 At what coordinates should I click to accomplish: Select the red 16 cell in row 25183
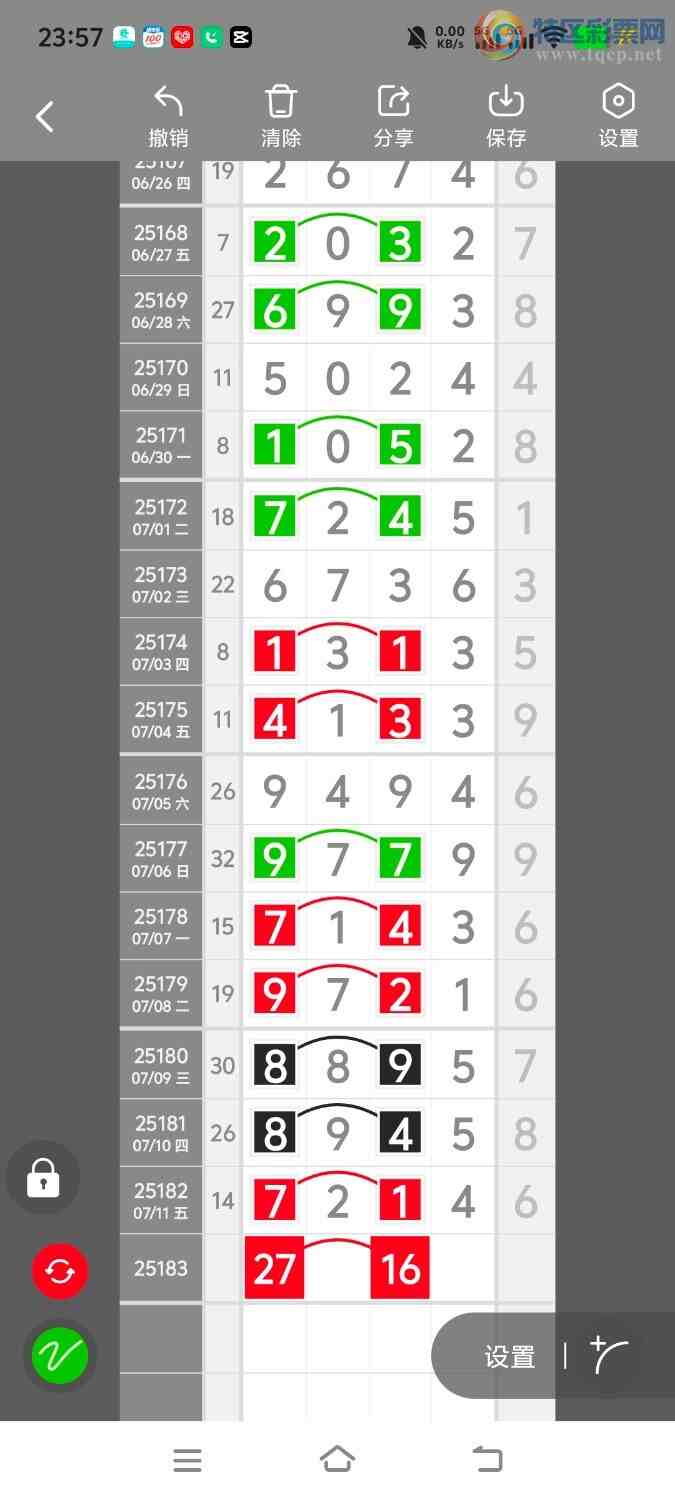click(x=400, y=1268)
